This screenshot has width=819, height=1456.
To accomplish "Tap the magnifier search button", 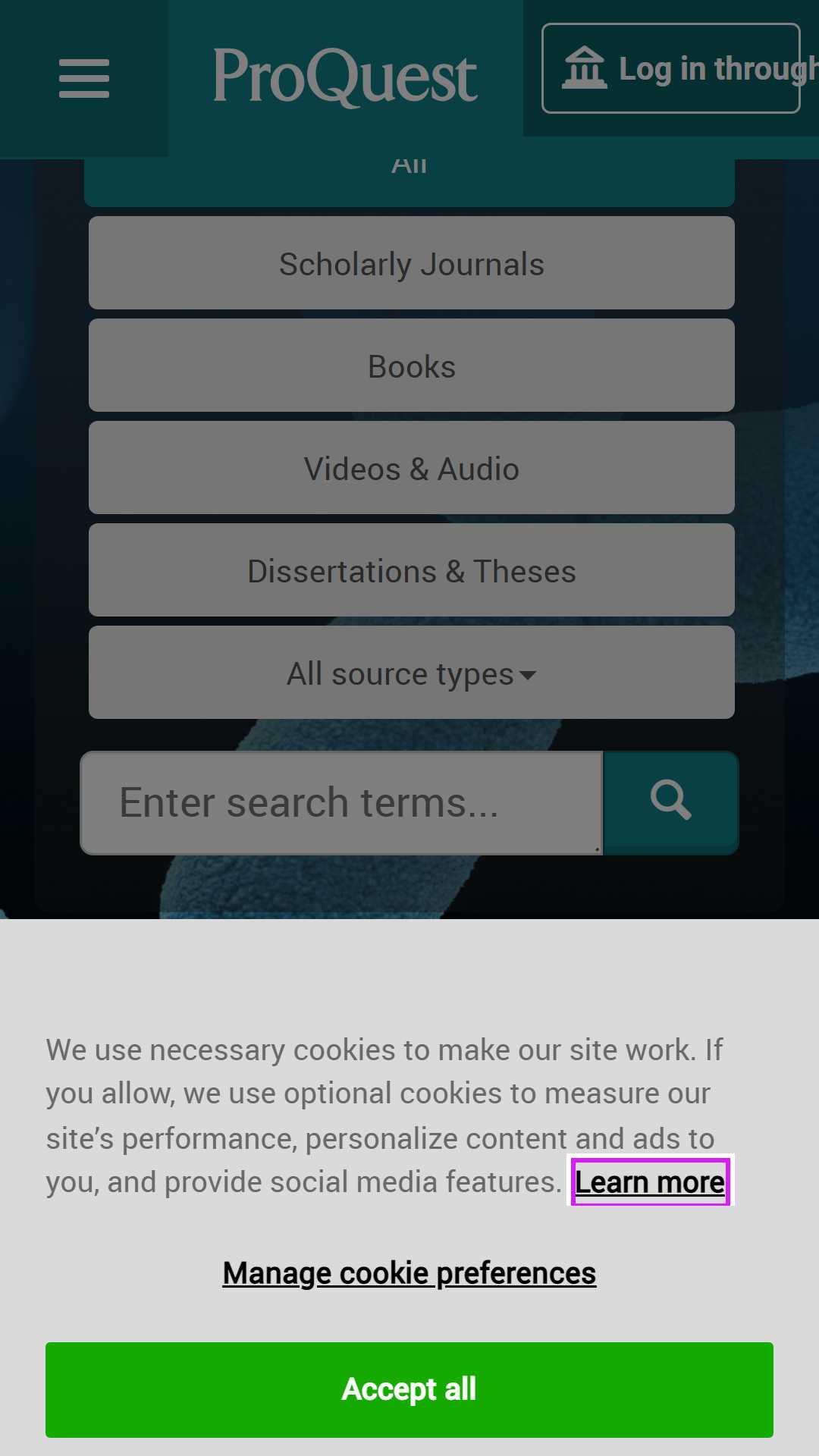I will [671, 801].
